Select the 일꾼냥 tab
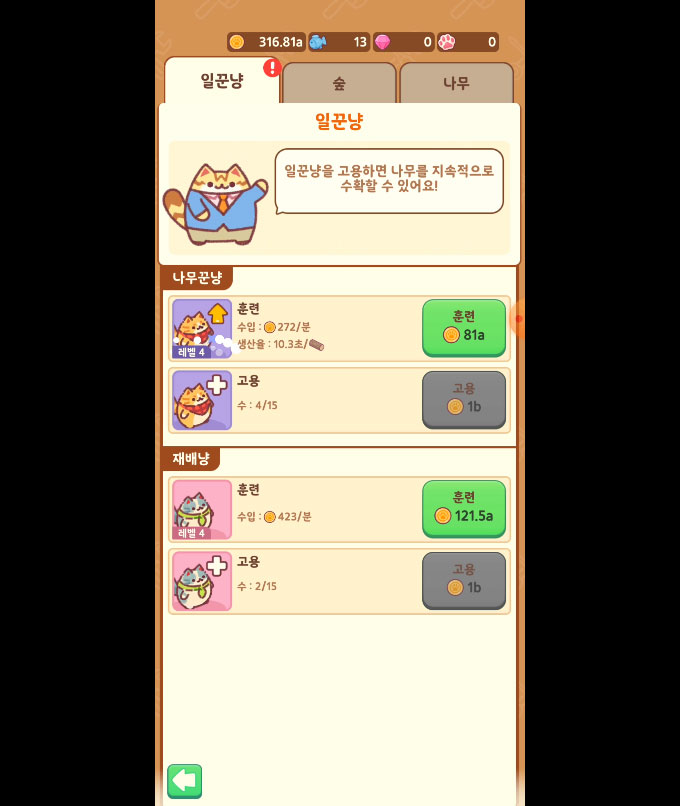Viewport: 680px width, 806px height. [x=222, y=81]
